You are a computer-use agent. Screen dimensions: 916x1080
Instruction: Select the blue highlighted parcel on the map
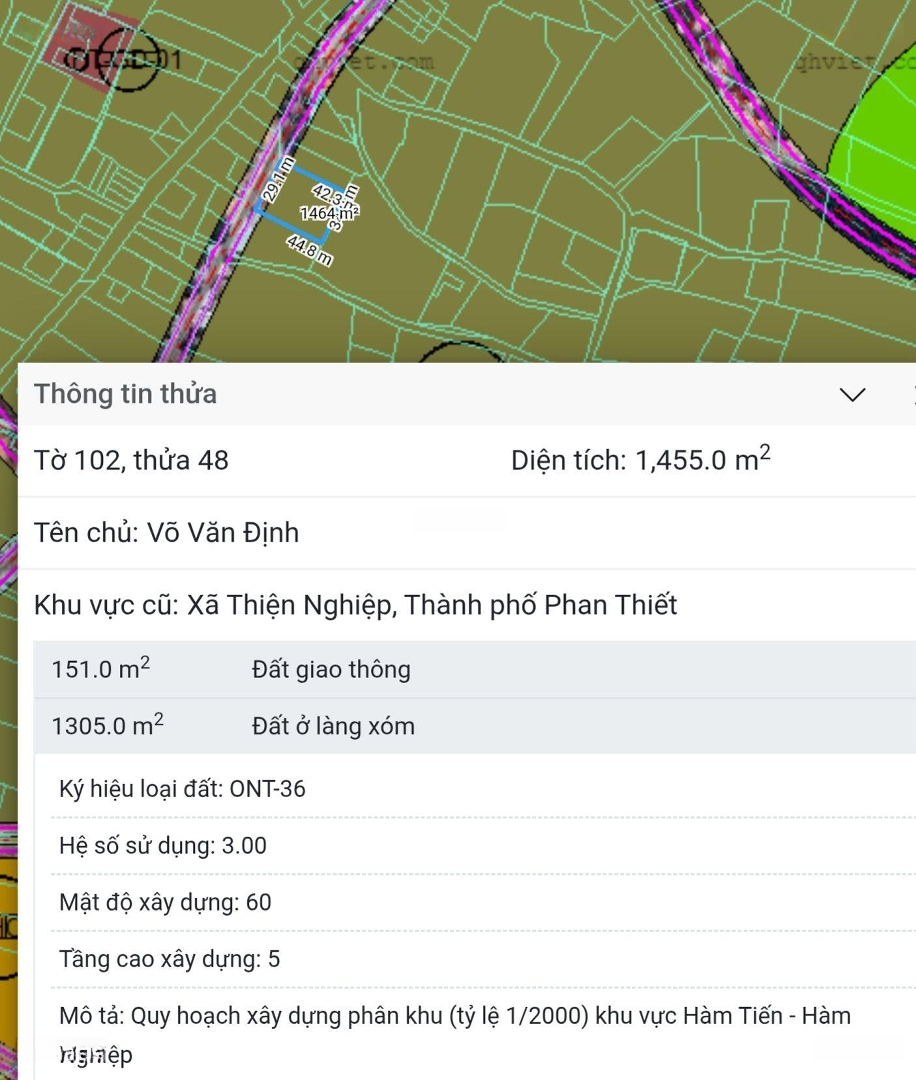pyautogui.click(x=307, y=212)
